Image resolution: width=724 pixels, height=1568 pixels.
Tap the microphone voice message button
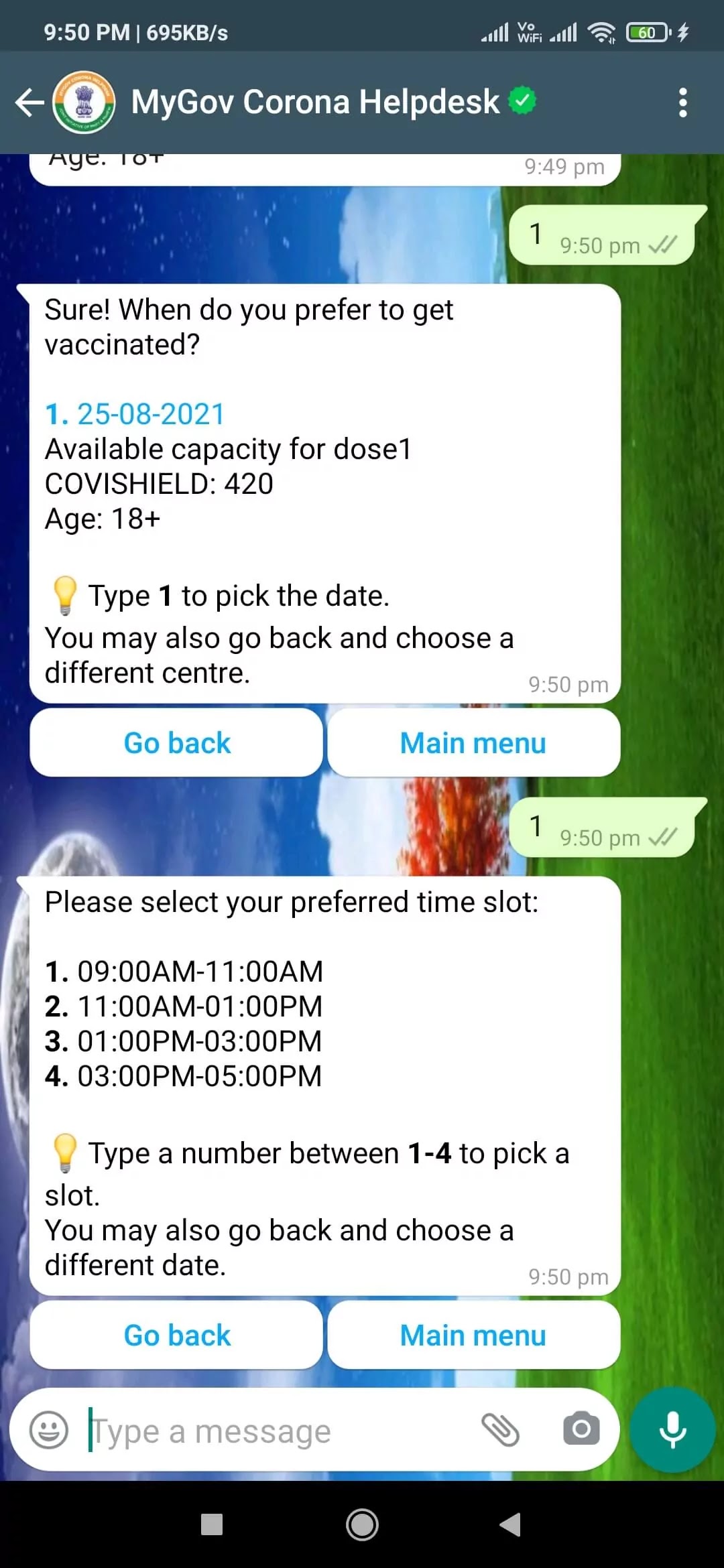click(x=672, y=1429)
